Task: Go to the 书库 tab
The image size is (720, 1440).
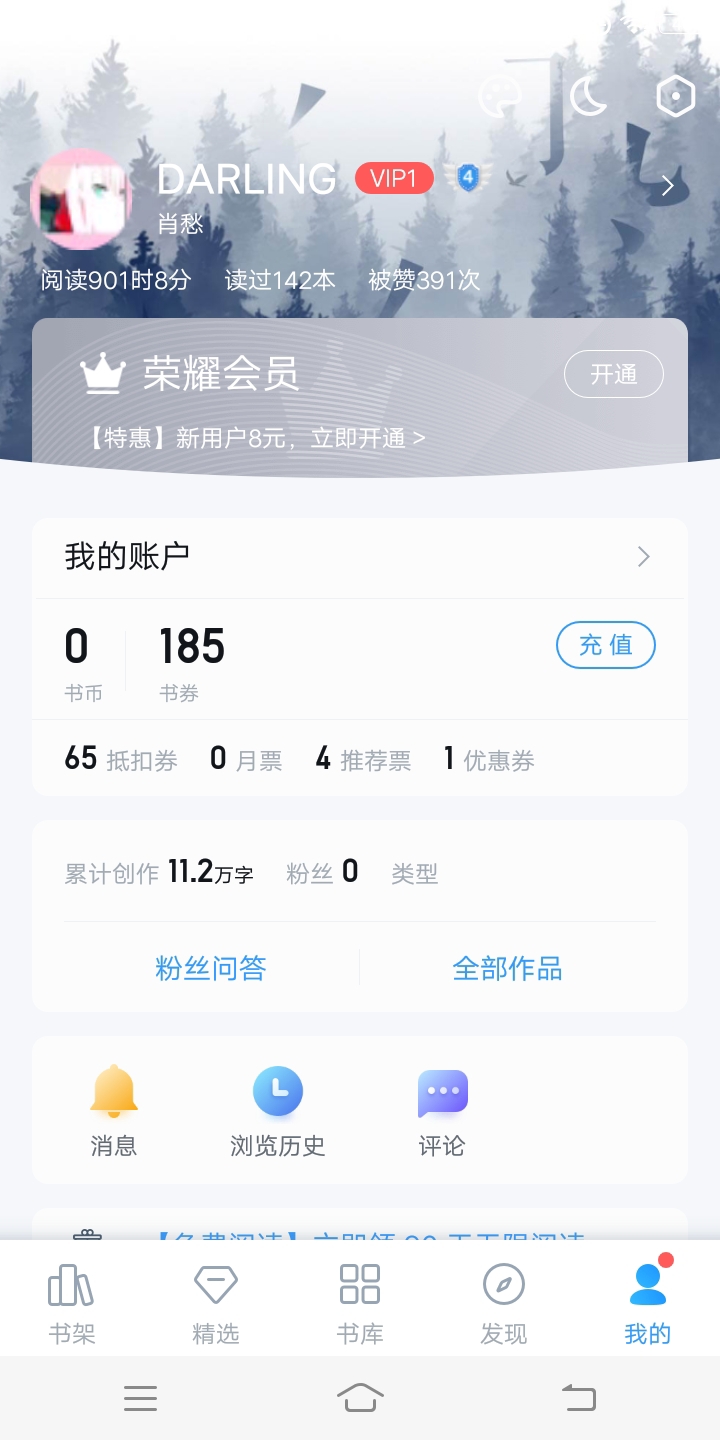Action: point(360,1304)
